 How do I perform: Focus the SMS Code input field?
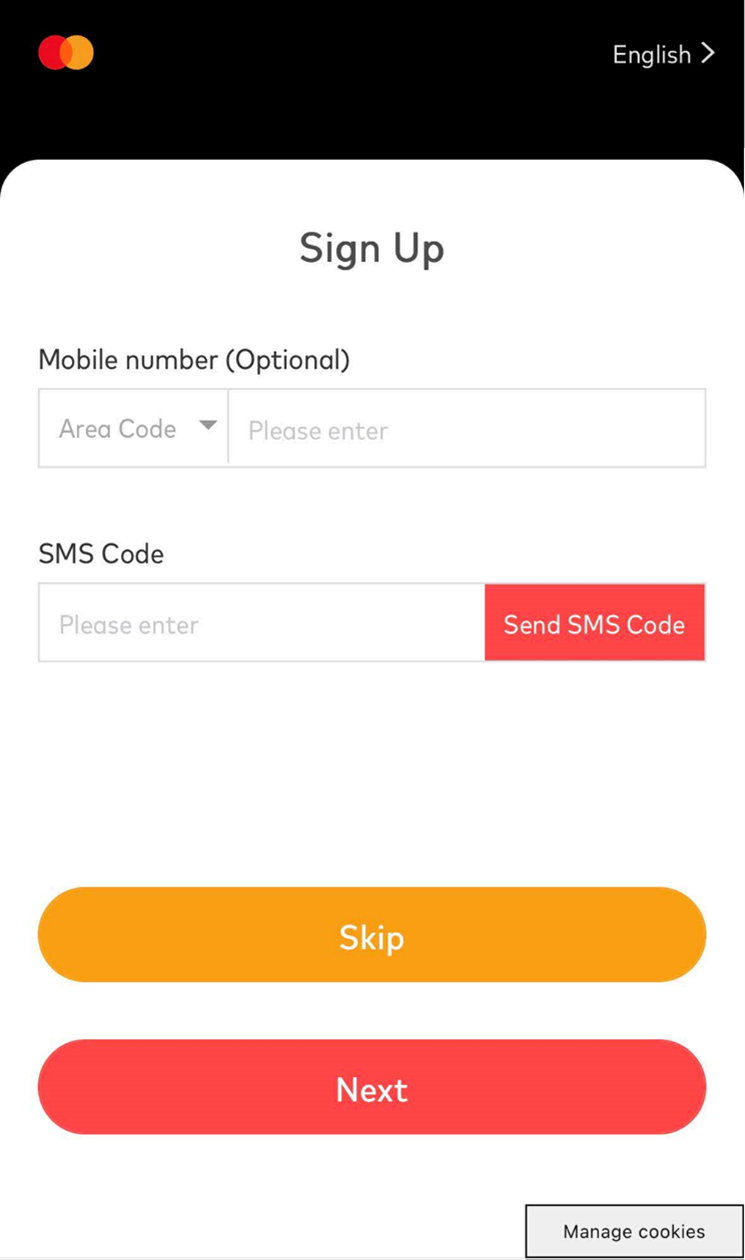coord(261,624)
